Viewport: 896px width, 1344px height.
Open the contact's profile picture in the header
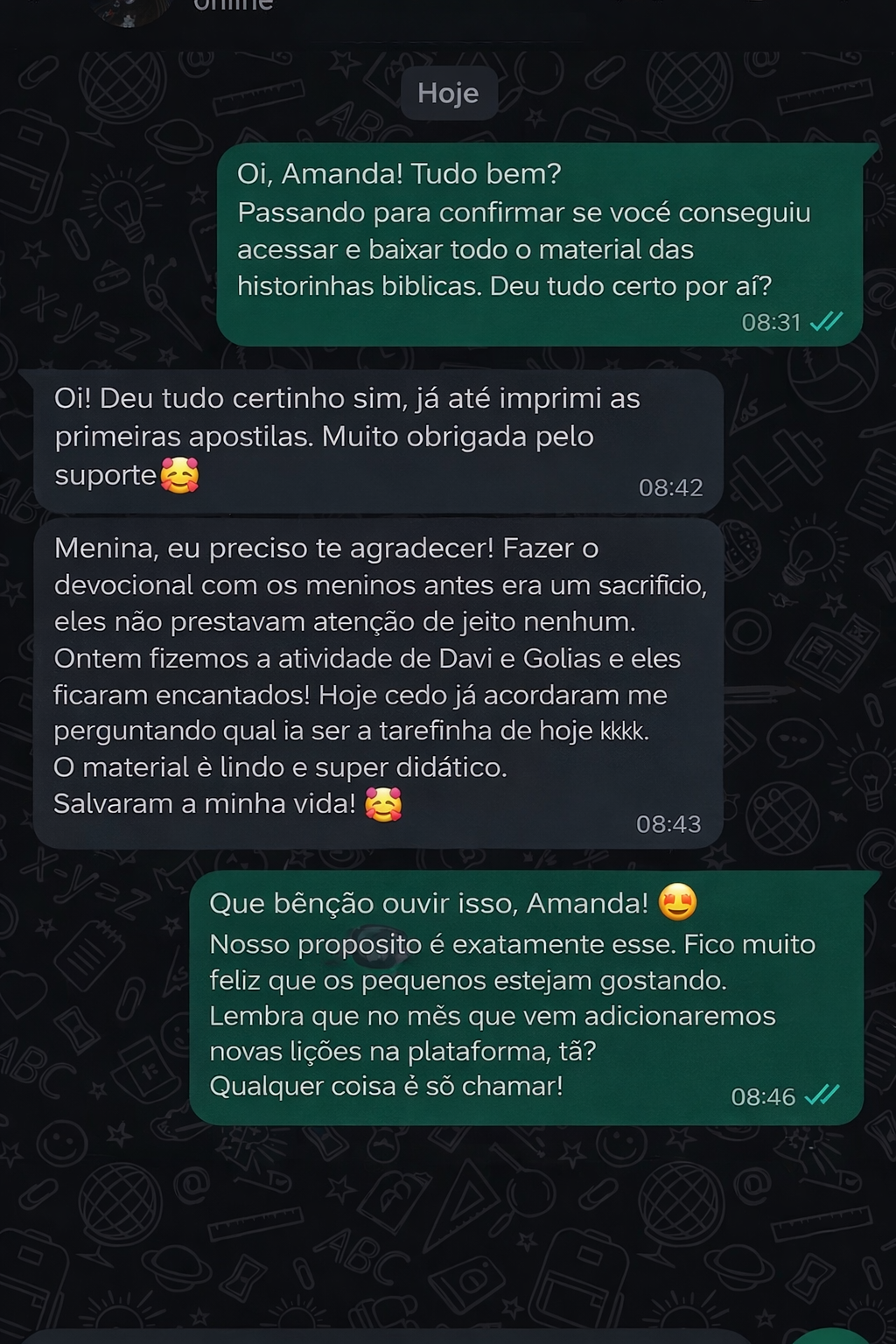pyautogui.click(x=133, y=9)
